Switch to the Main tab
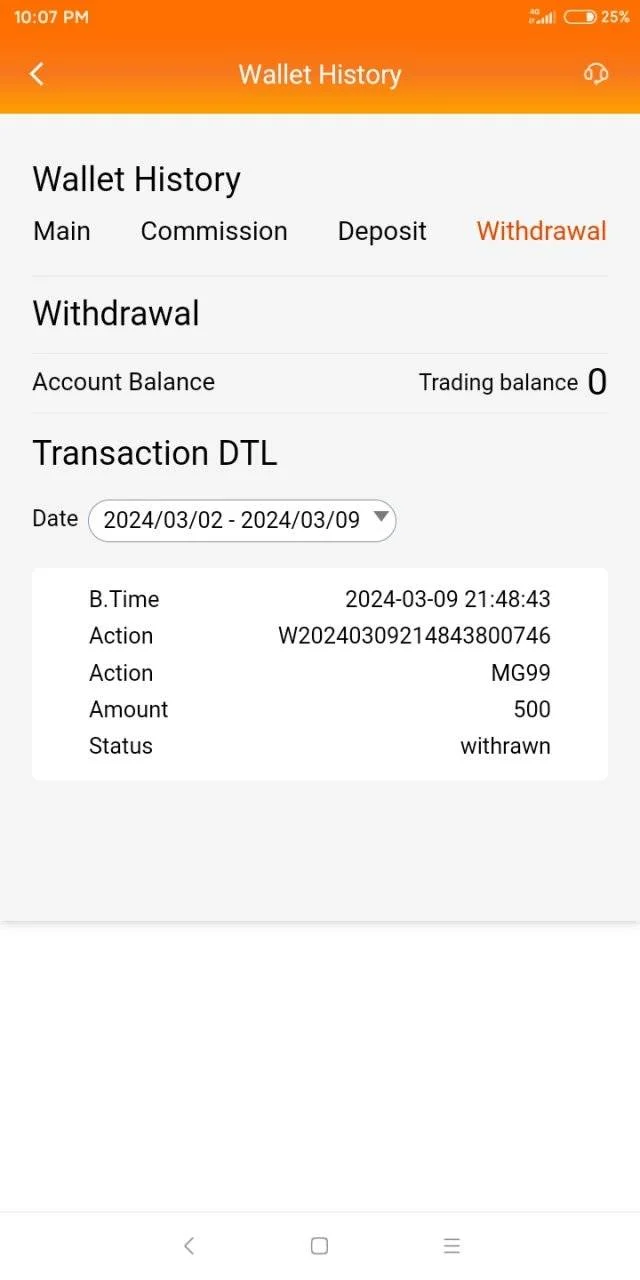The image size is (640, 1280). click(62, 231)
